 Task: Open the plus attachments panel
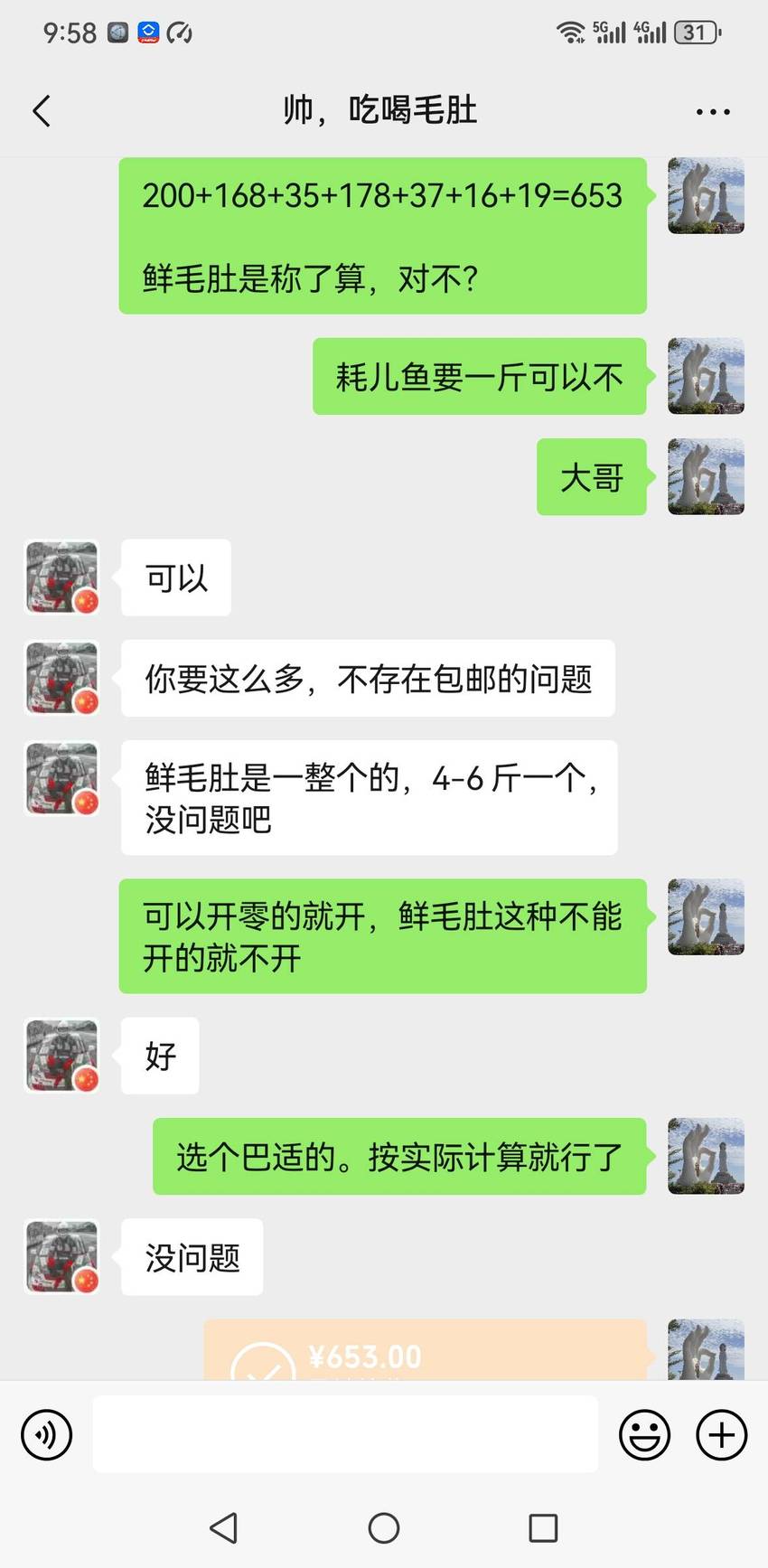[x=721, y=1434]
